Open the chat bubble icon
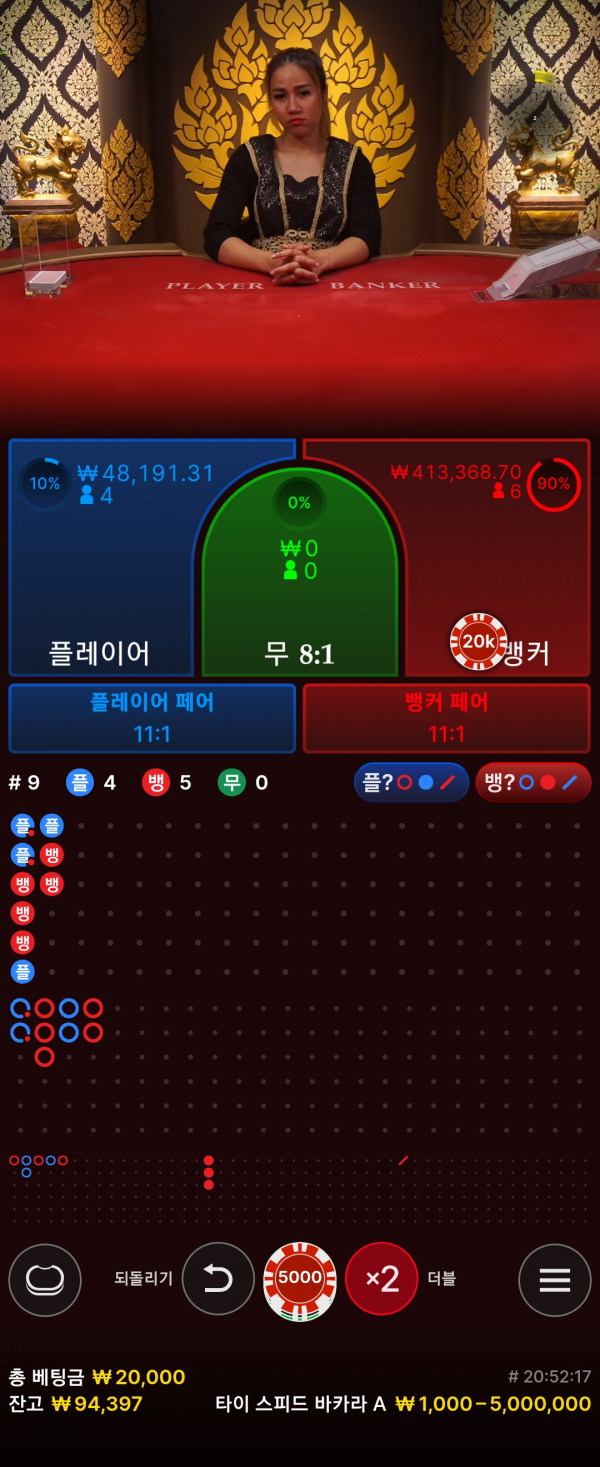 tap(45, 1279)
